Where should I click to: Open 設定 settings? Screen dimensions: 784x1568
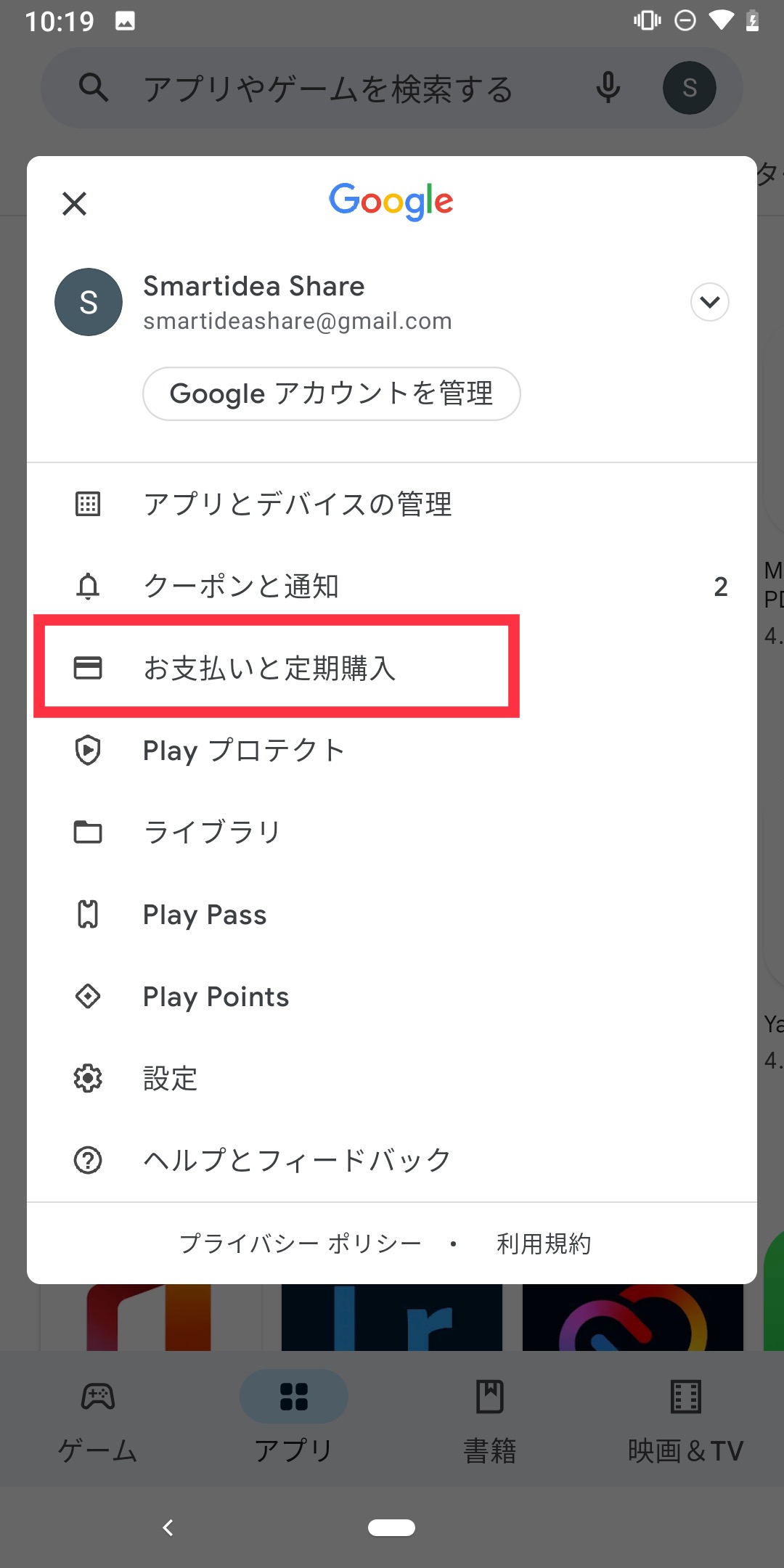click(170, 1079)
